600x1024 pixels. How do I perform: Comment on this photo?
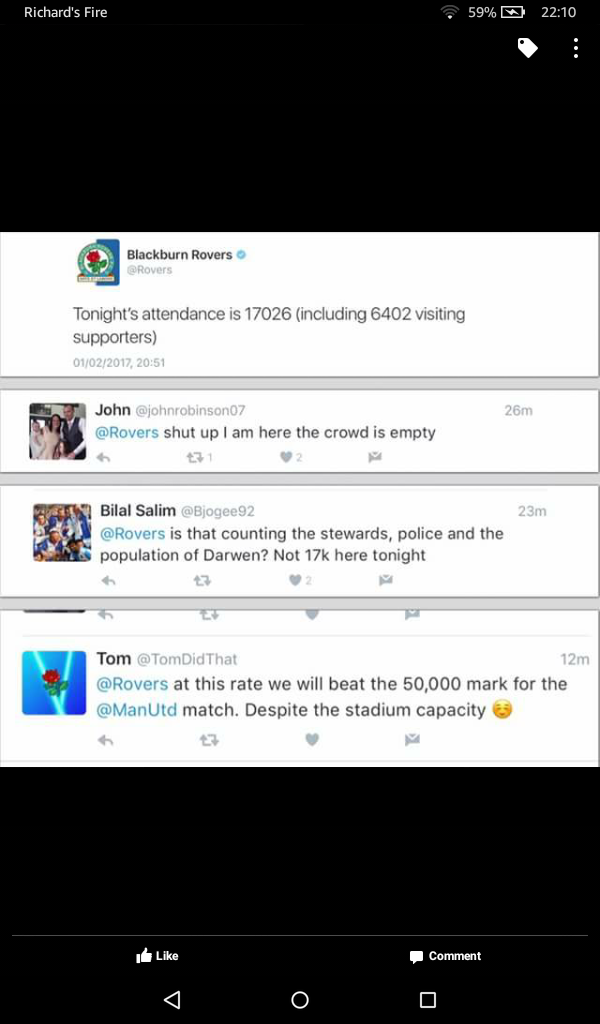tap(445, 956)
